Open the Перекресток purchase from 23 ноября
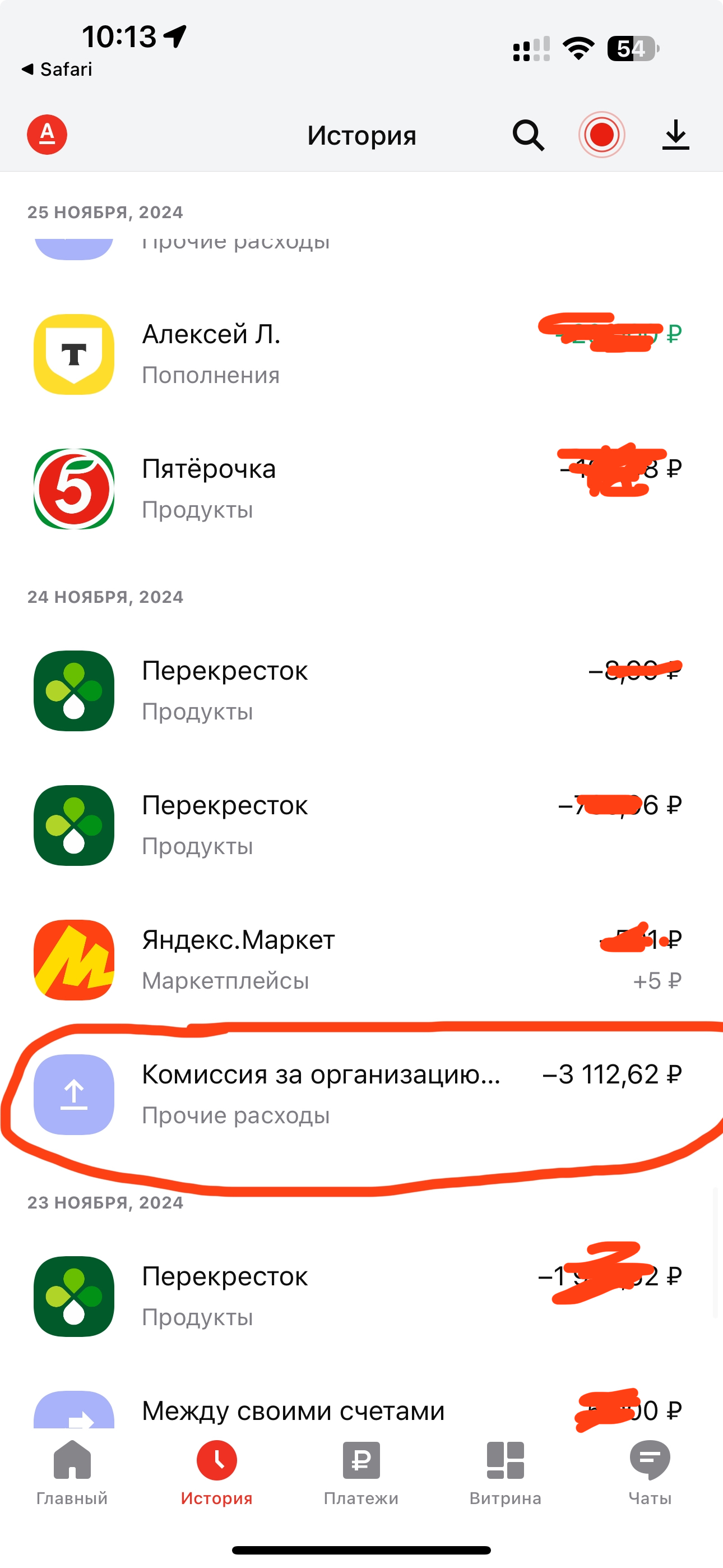 pos(359,1296)
